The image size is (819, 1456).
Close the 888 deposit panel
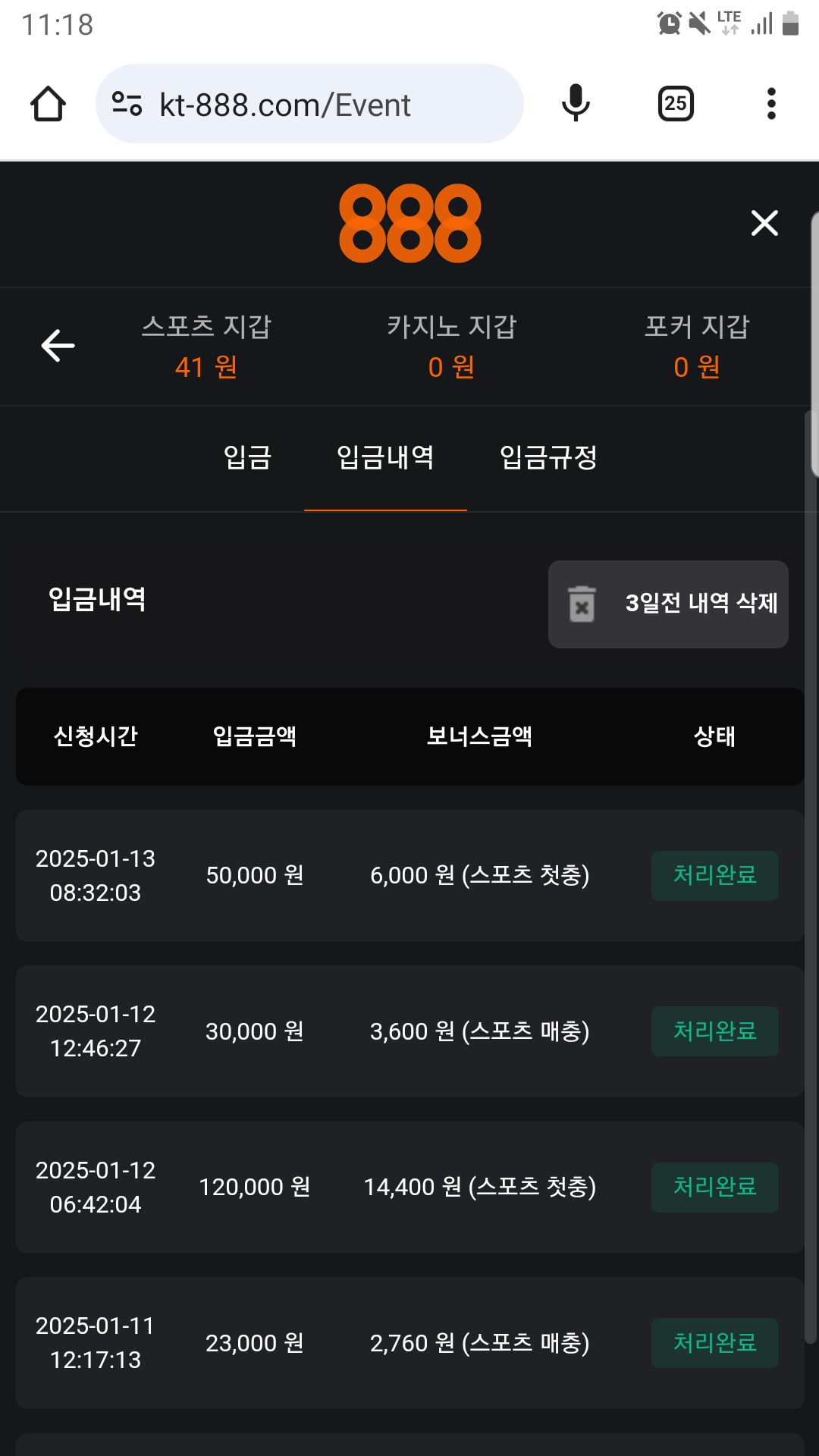(764, 223)
